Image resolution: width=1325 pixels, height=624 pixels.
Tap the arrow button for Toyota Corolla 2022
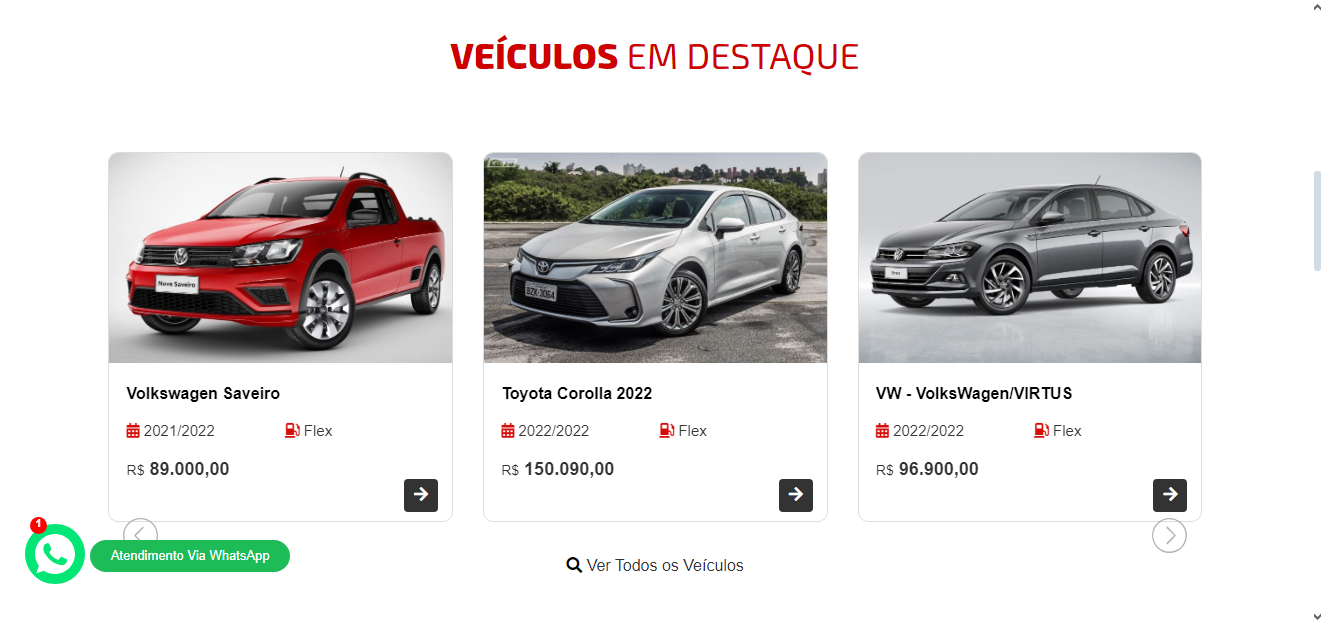796,495
